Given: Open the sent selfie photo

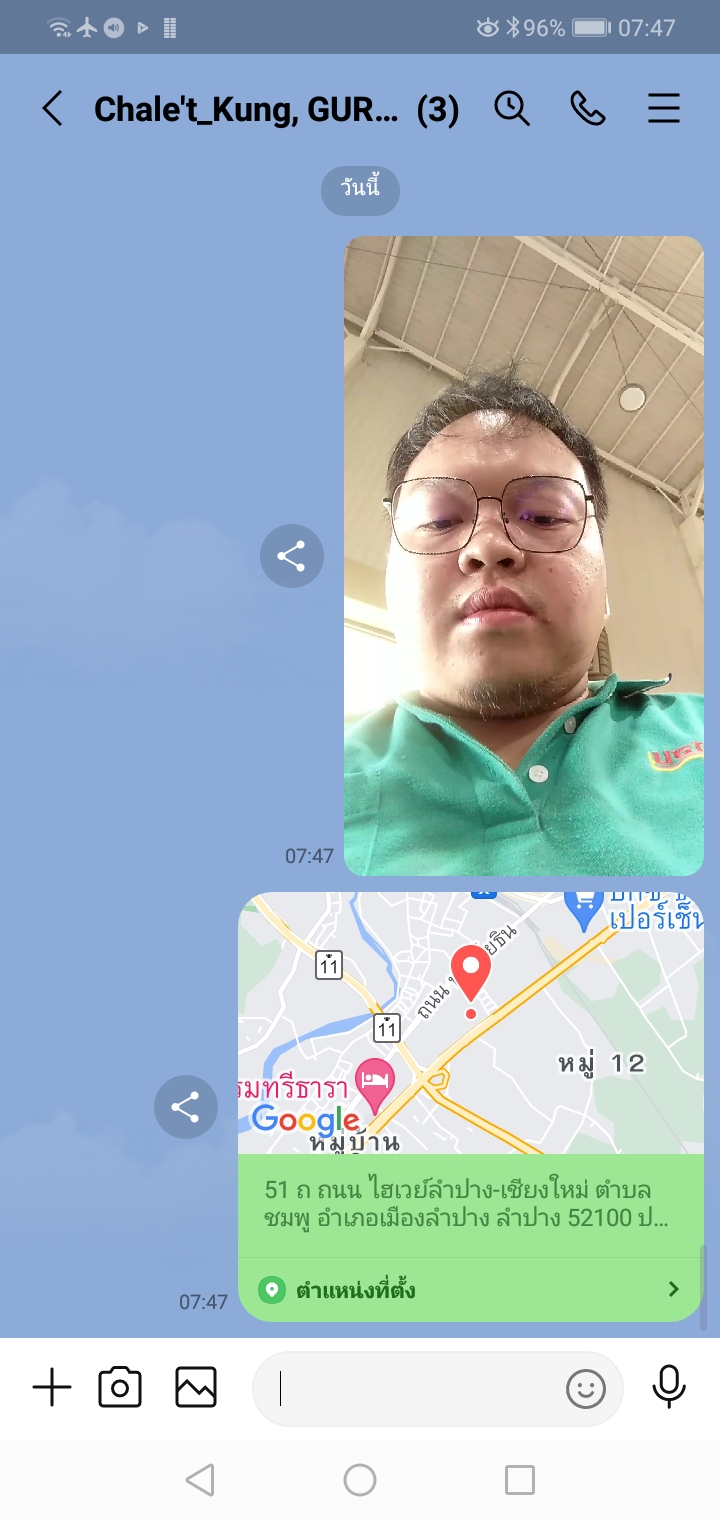Looking at the screenshot, I should point(524,555).
